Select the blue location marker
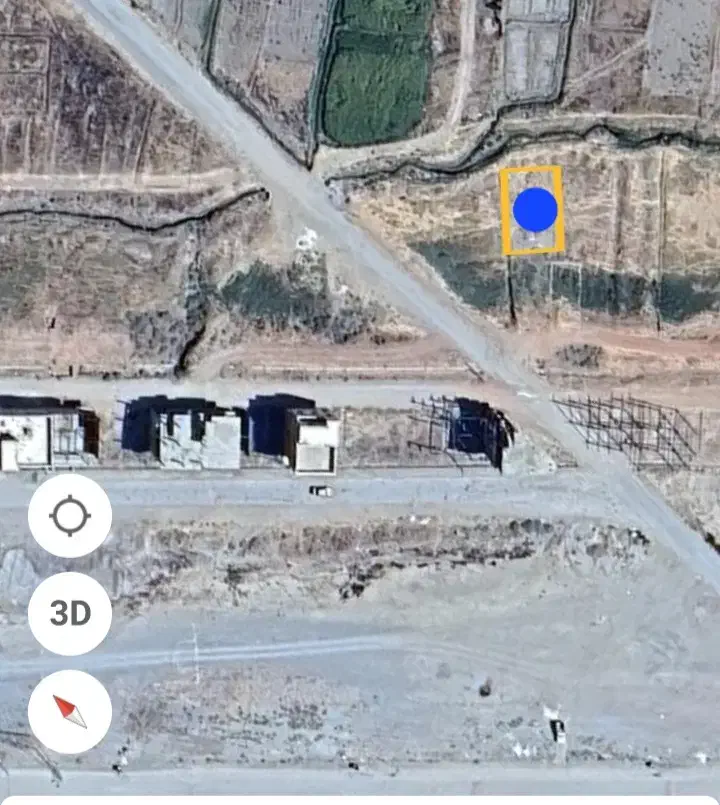 point(535,210)
